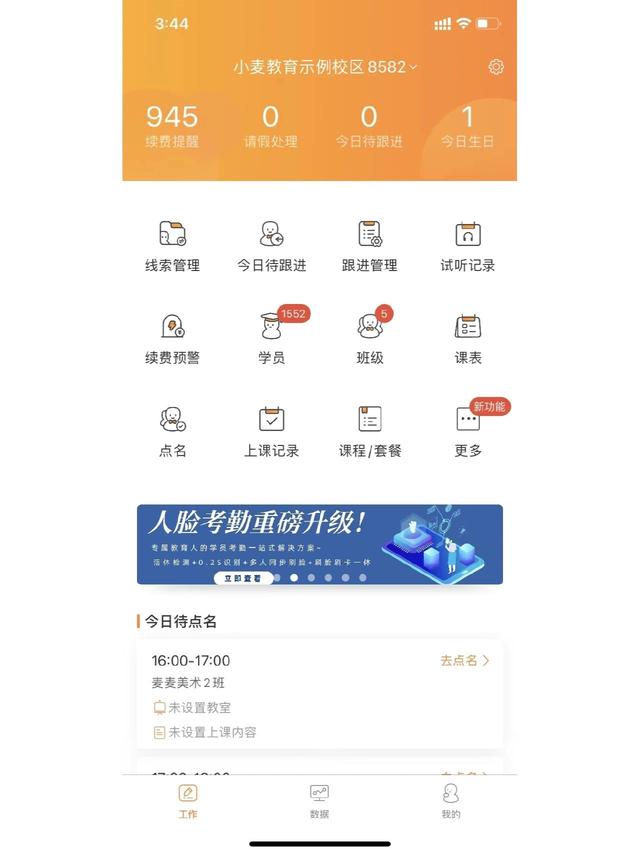Open 今日生日 birthday count
The height and width of the screenshot is (853, 640).
click(467, 126)
